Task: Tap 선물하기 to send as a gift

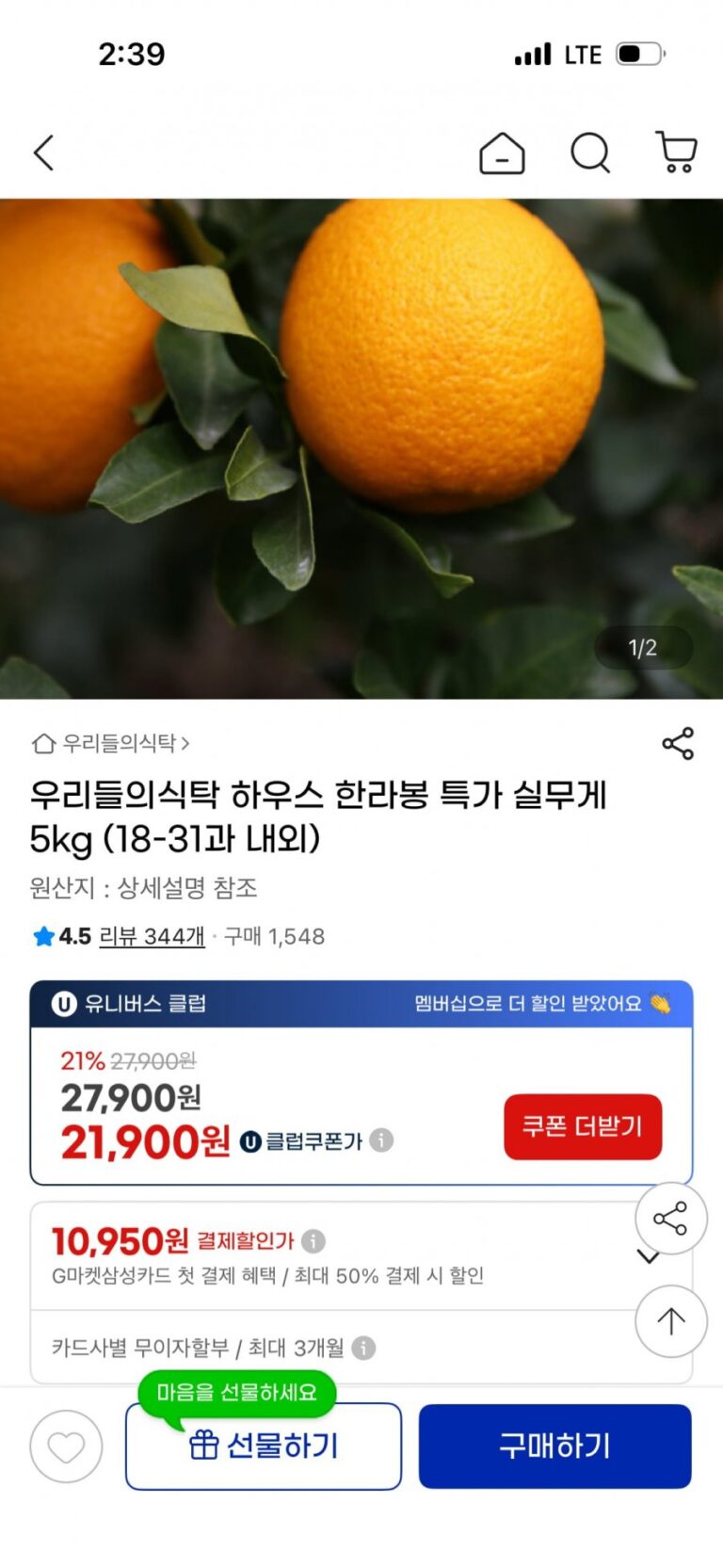Action: [x=264, y=1447]
